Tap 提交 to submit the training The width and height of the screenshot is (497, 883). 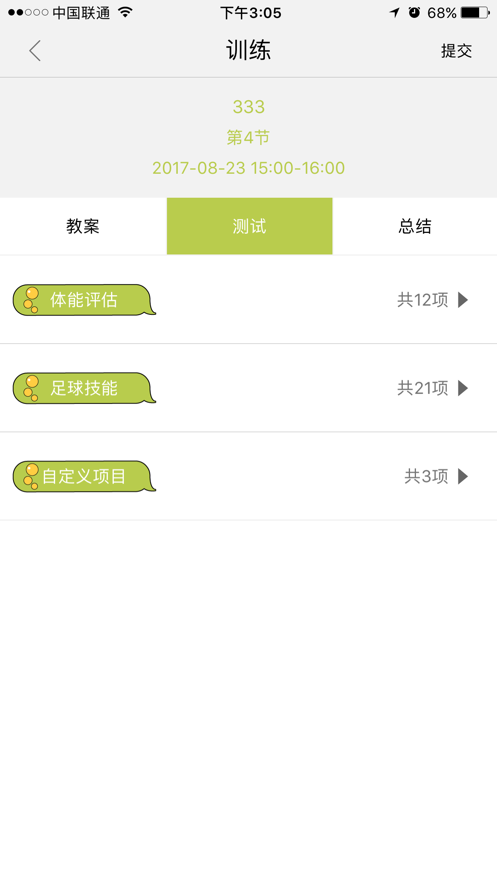456,51
